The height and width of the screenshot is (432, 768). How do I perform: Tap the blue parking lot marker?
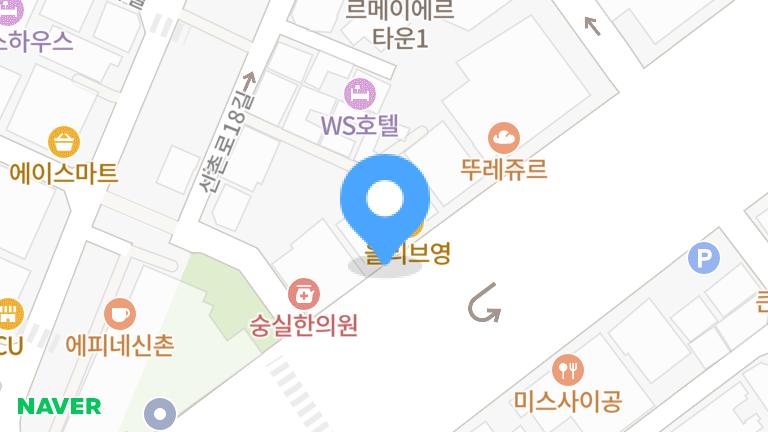(x=704, y=260)
